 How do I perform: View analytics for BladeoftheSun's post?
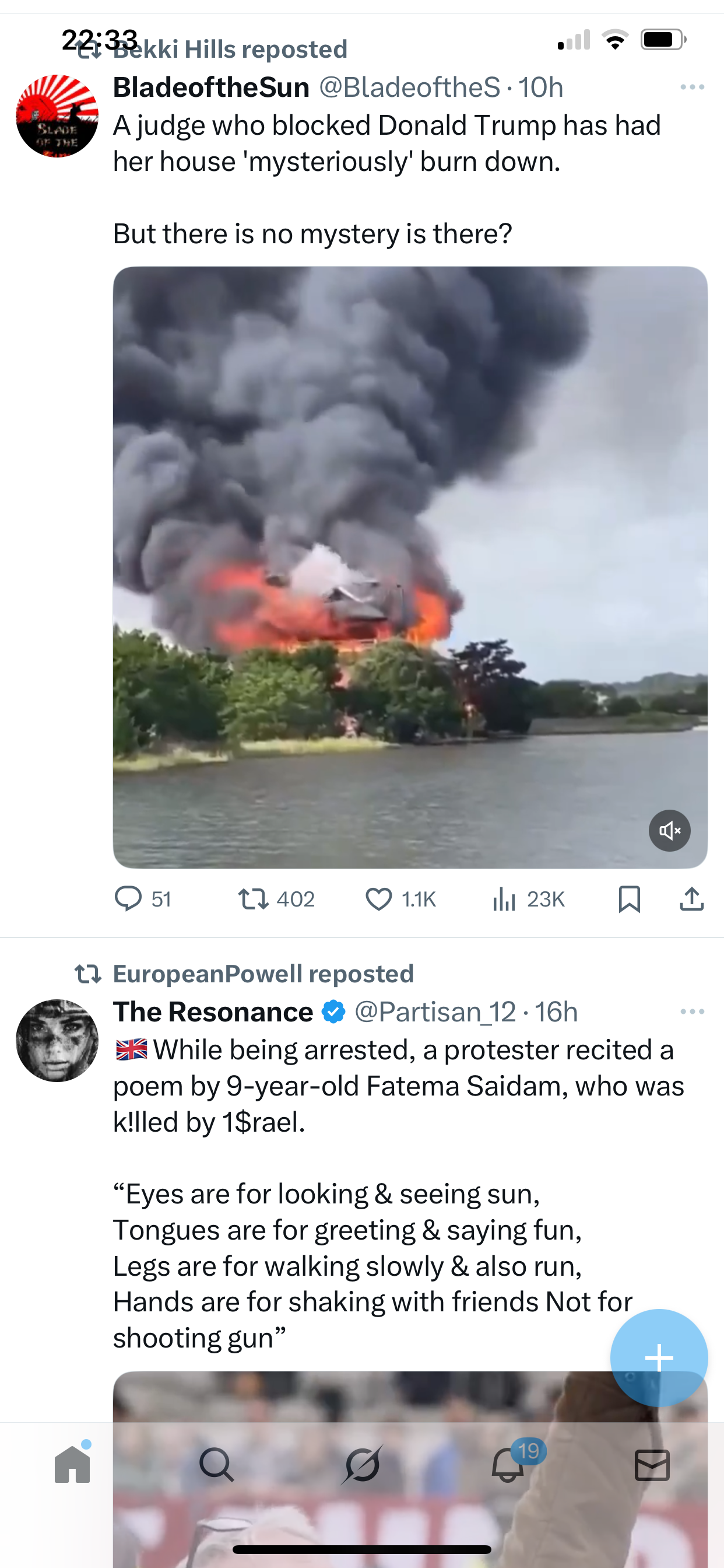[x=504, y=899]
